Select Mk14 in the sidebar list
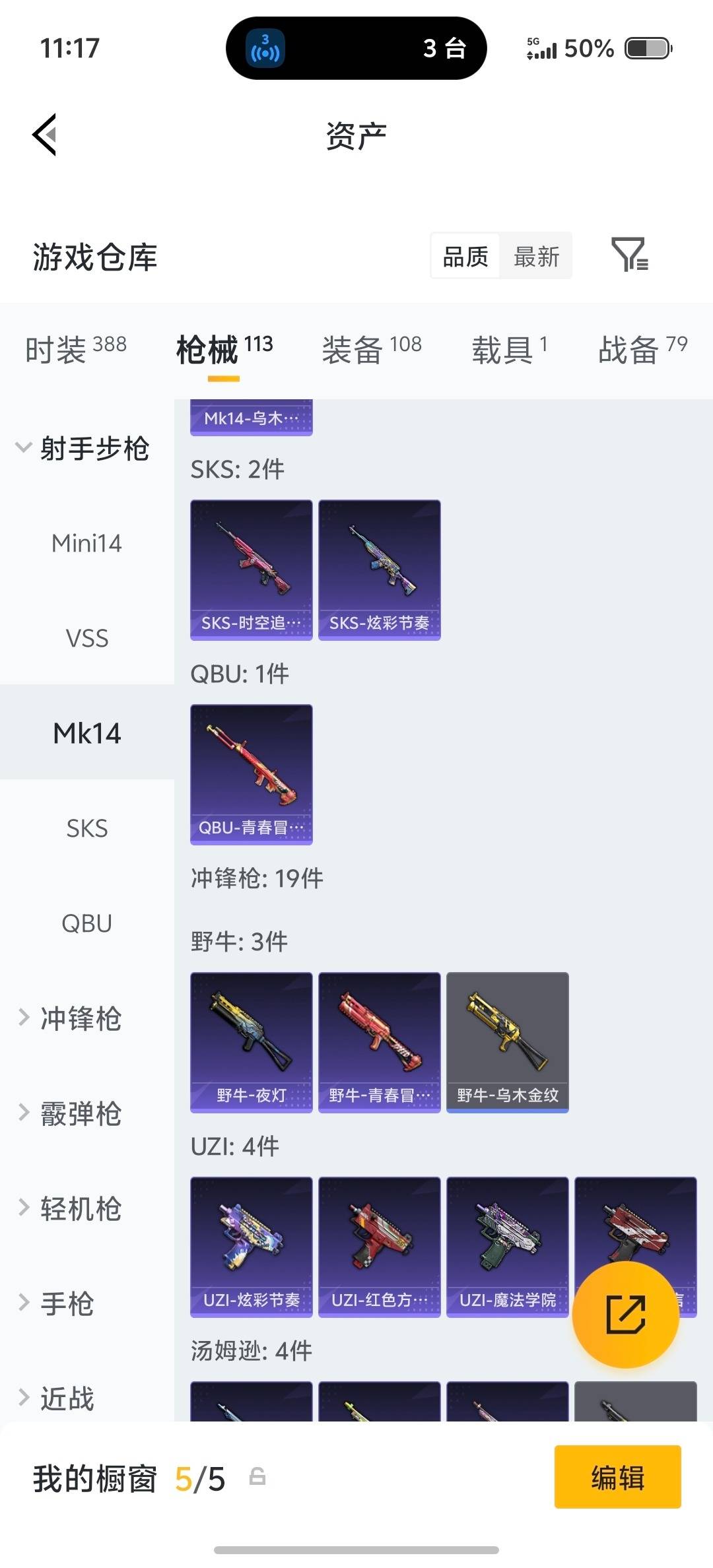Screen dimensions: 713x1568 coord(87,733)
